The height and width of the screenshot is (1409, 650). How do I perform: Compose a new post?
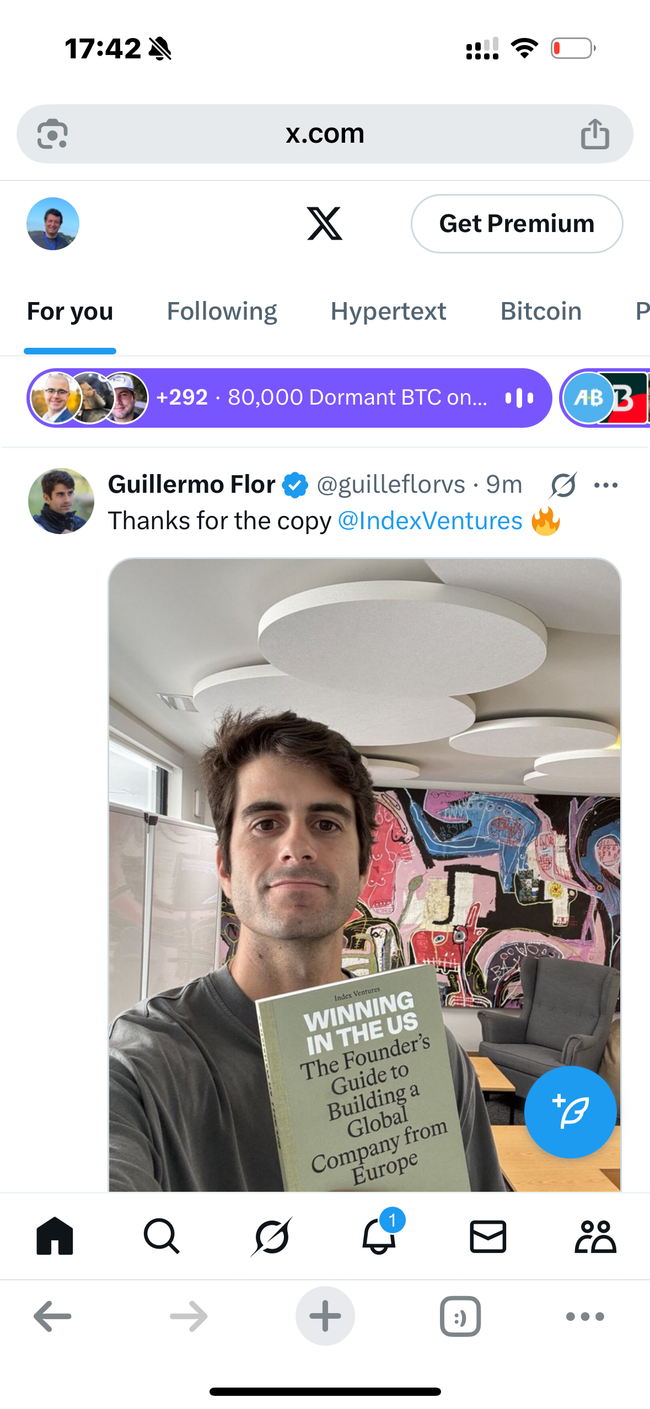click(x=570, y=1112)
